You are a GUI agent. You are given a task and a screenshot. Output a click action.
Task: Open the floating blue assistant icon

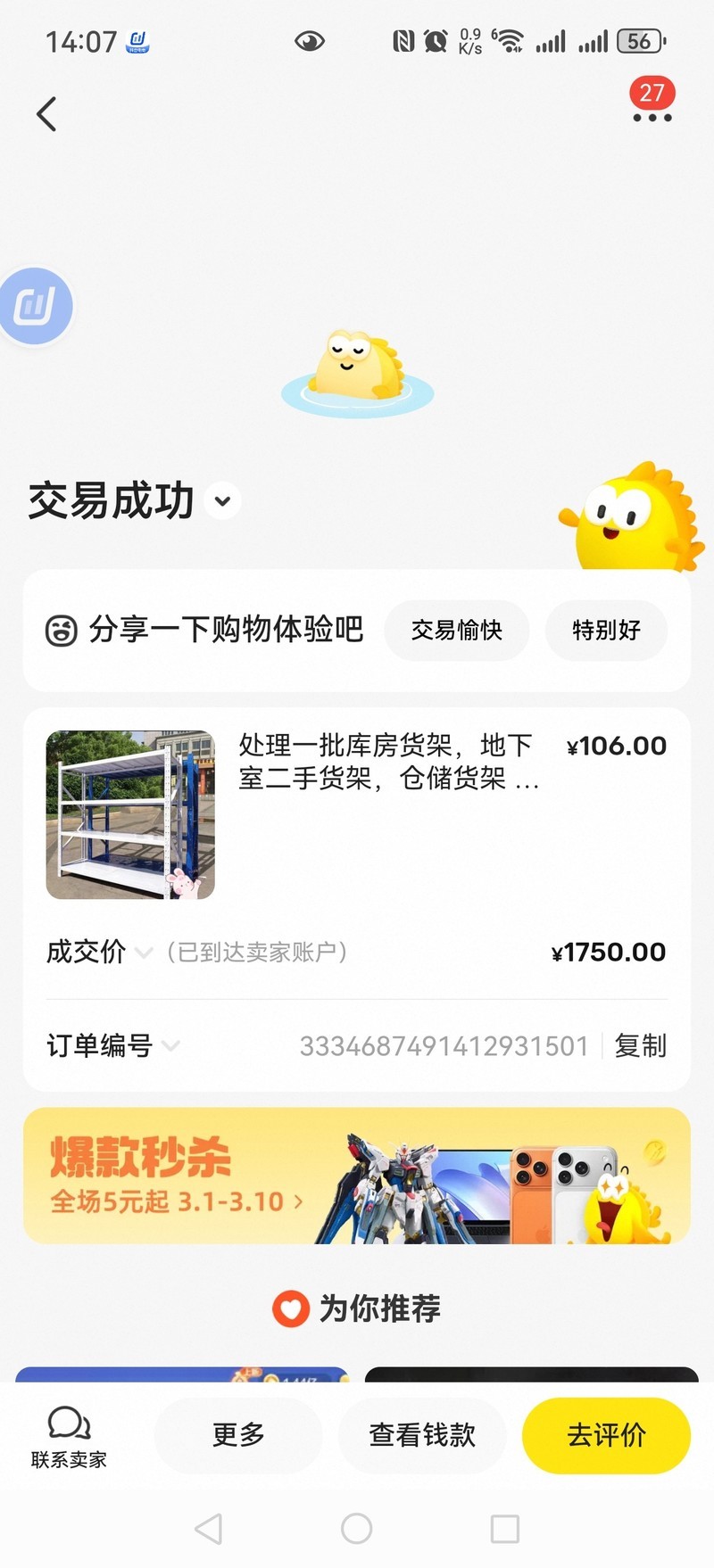pyautogui.click(x=36, y=306)
